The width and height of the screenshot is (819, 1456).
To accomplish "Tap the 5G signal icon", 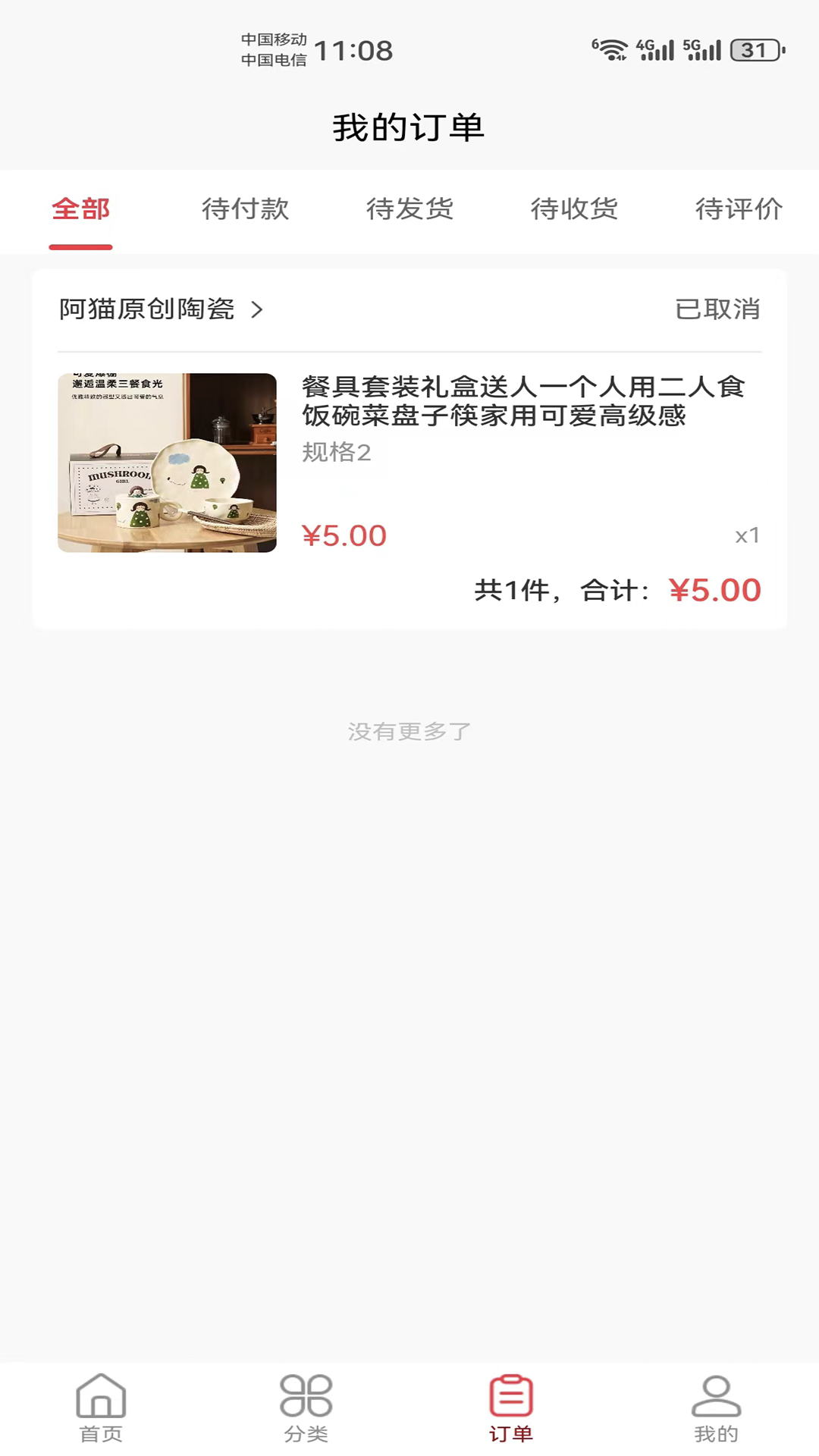I will [x=704, y=47].
